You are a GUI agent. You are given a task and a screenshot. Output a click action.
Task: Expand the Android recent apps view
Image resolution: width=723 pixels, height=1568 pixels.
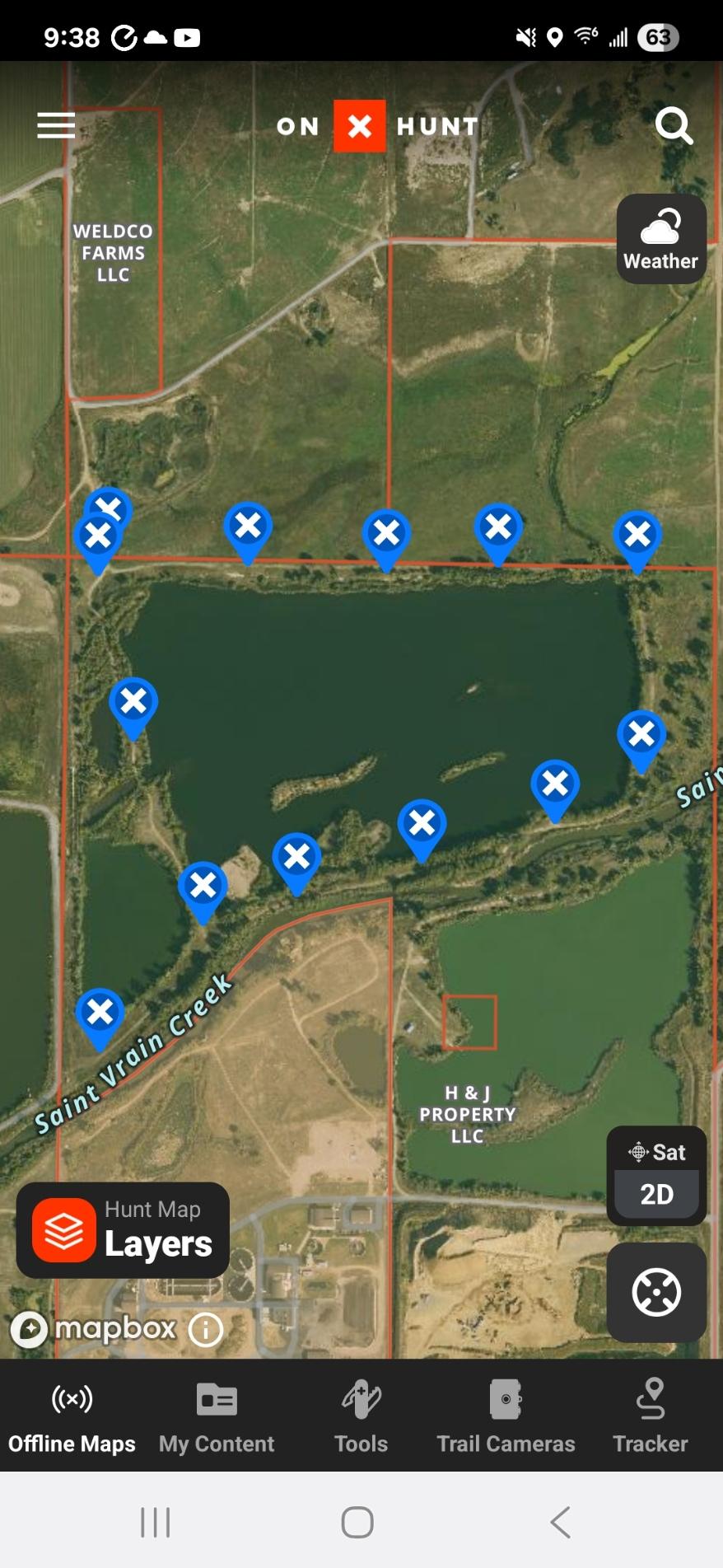(x=156, y=1521)
